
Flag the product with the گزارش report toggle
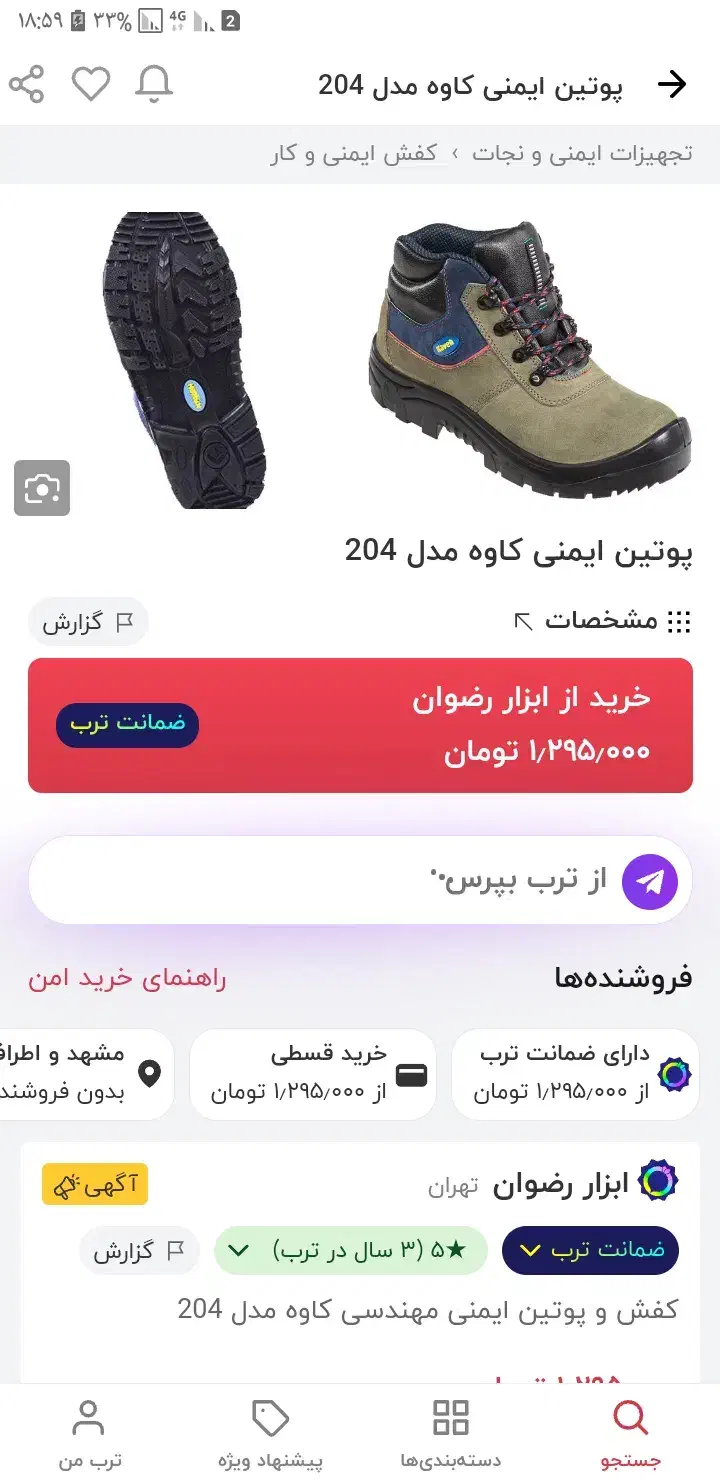88,621
